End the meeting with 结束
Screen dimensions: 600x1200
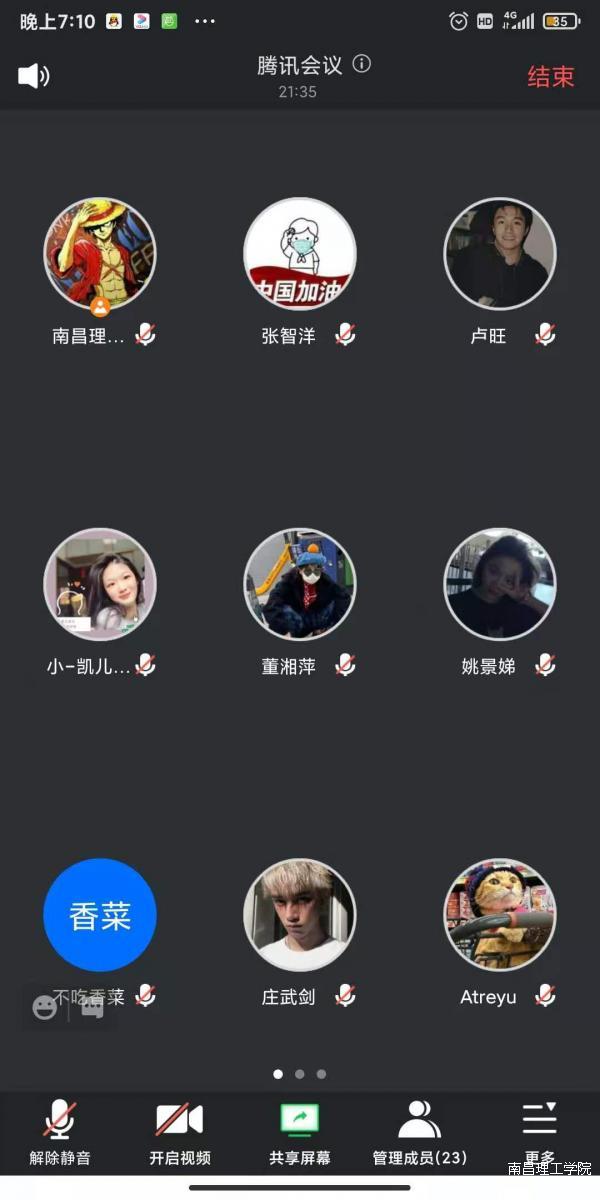click(550, 77)
